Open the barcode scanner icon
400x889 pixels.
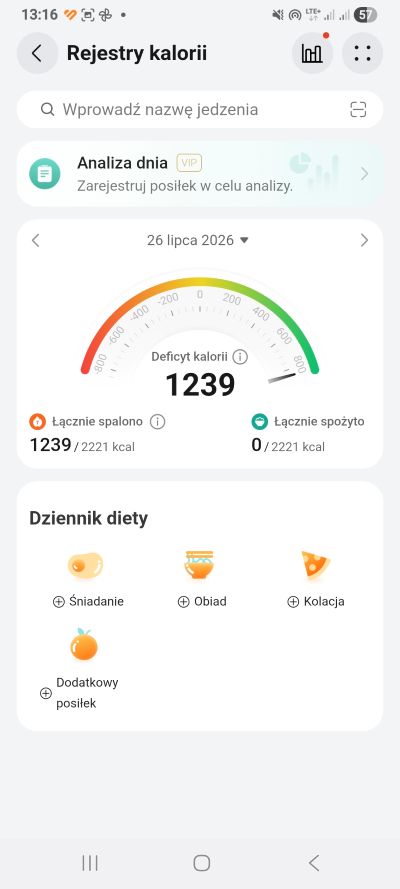point(358,109)
